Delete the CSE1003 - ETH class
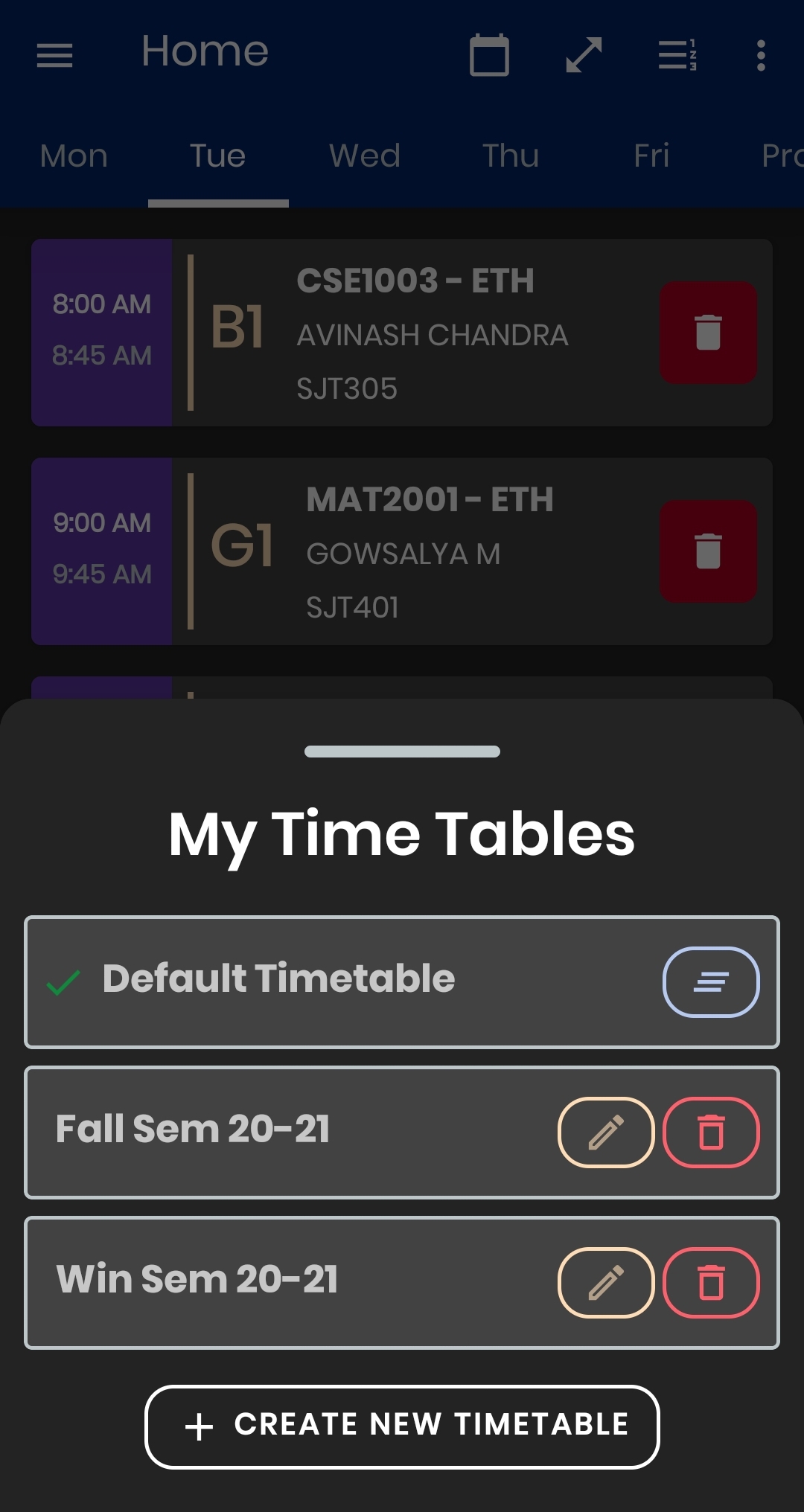Screen dimensions: 804x1512 click(x=708, y=333)
